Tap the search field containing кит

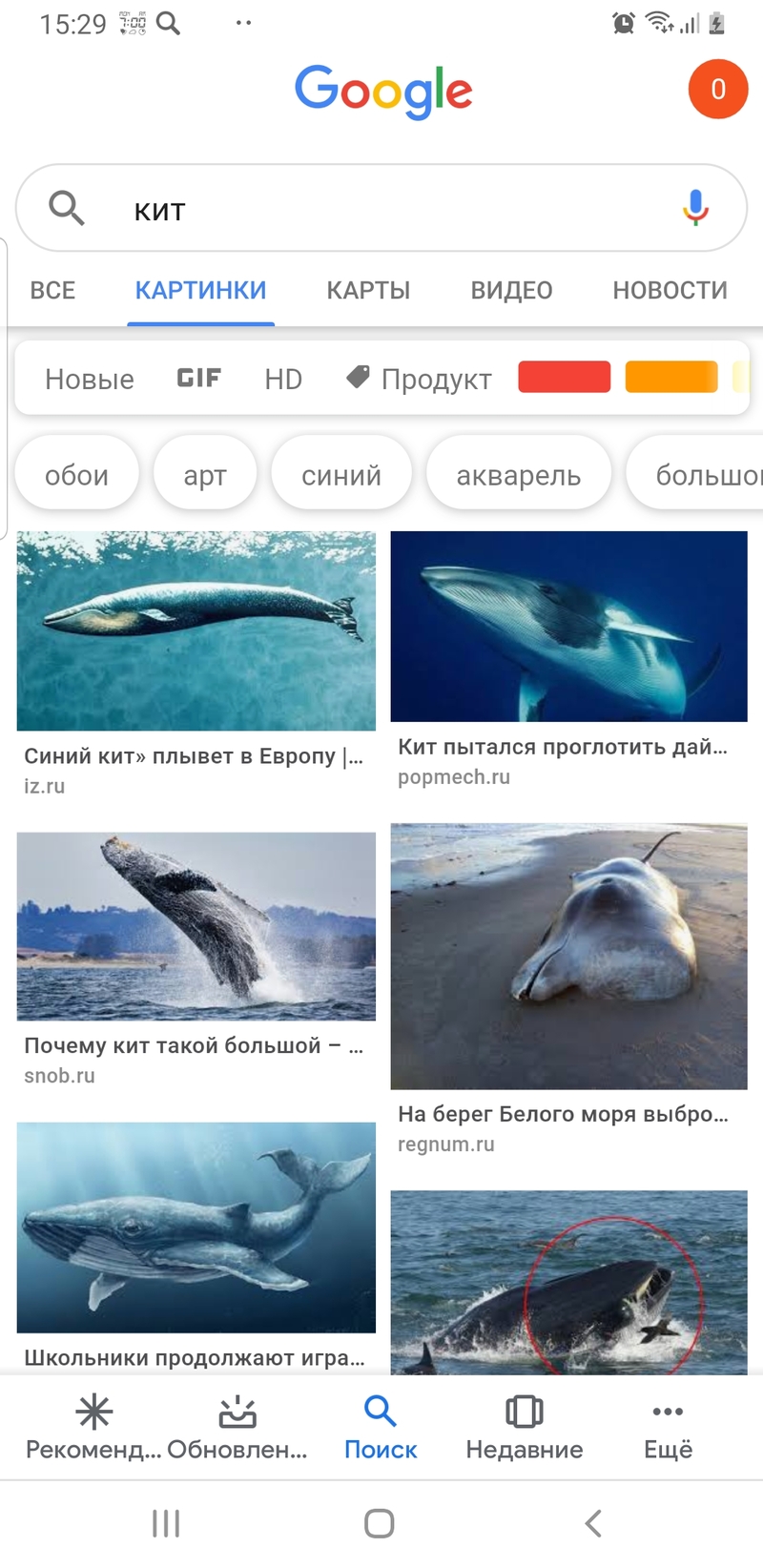381,210
